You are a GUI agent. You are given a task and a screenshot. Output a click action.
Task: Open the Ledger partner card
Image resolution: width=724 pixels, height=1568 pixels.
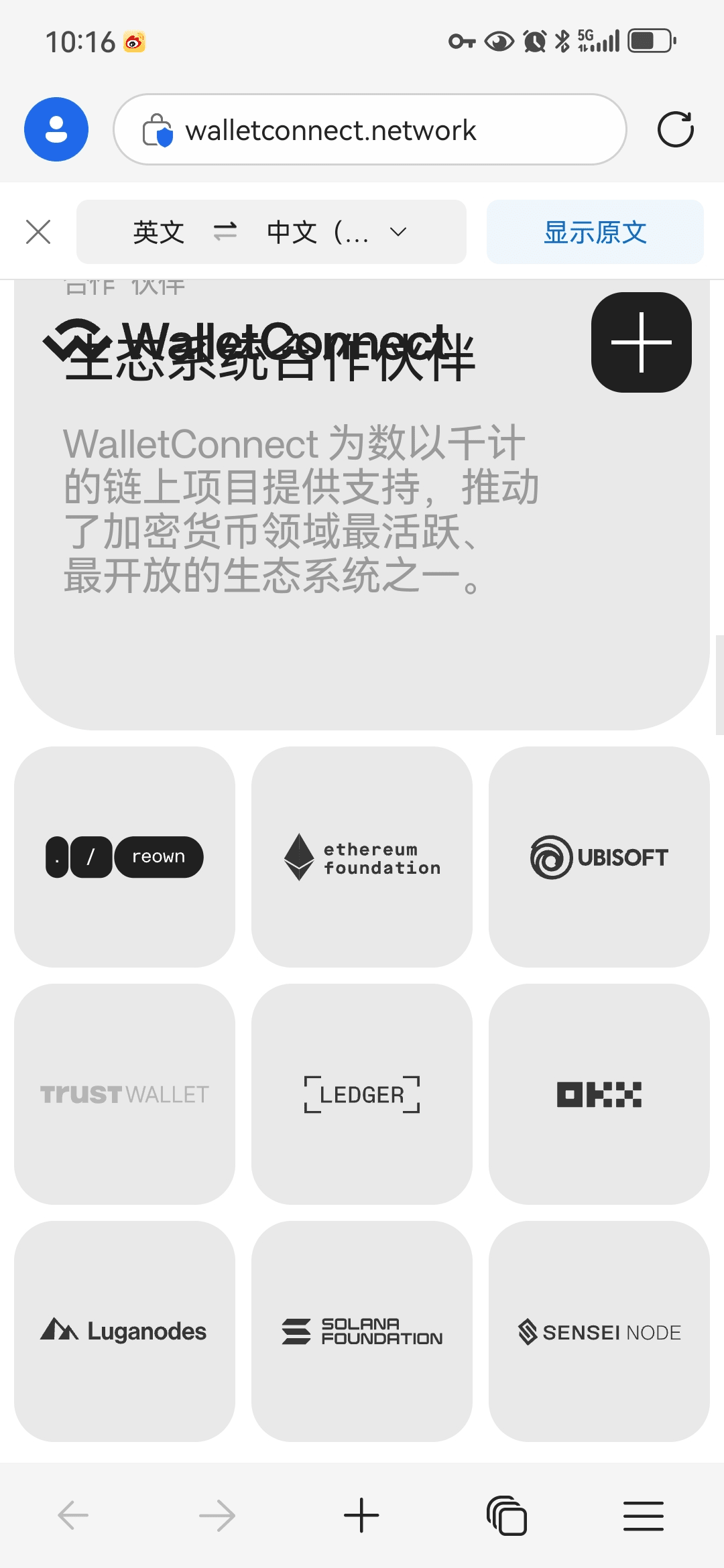362,1094
